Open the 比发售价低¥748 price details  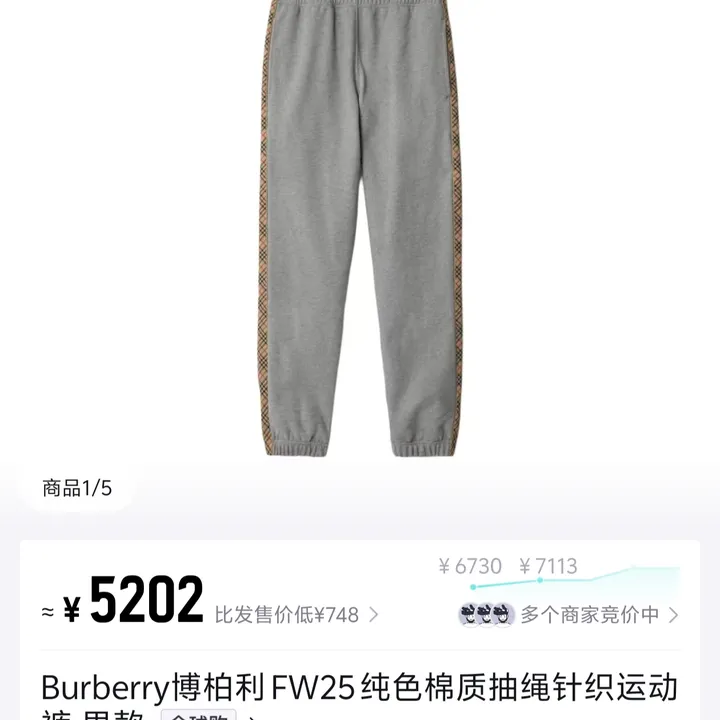pyautogui.click(x=296, y=614)
